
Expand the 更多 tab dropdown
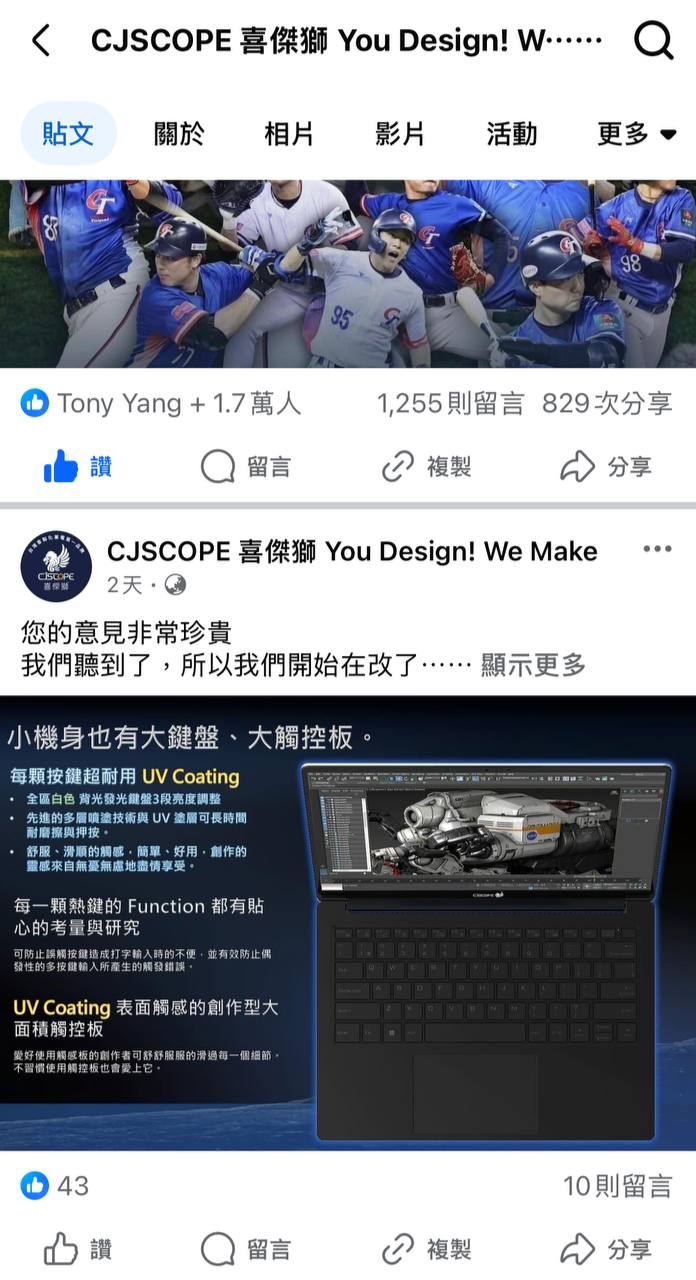(x=636, y=134)
